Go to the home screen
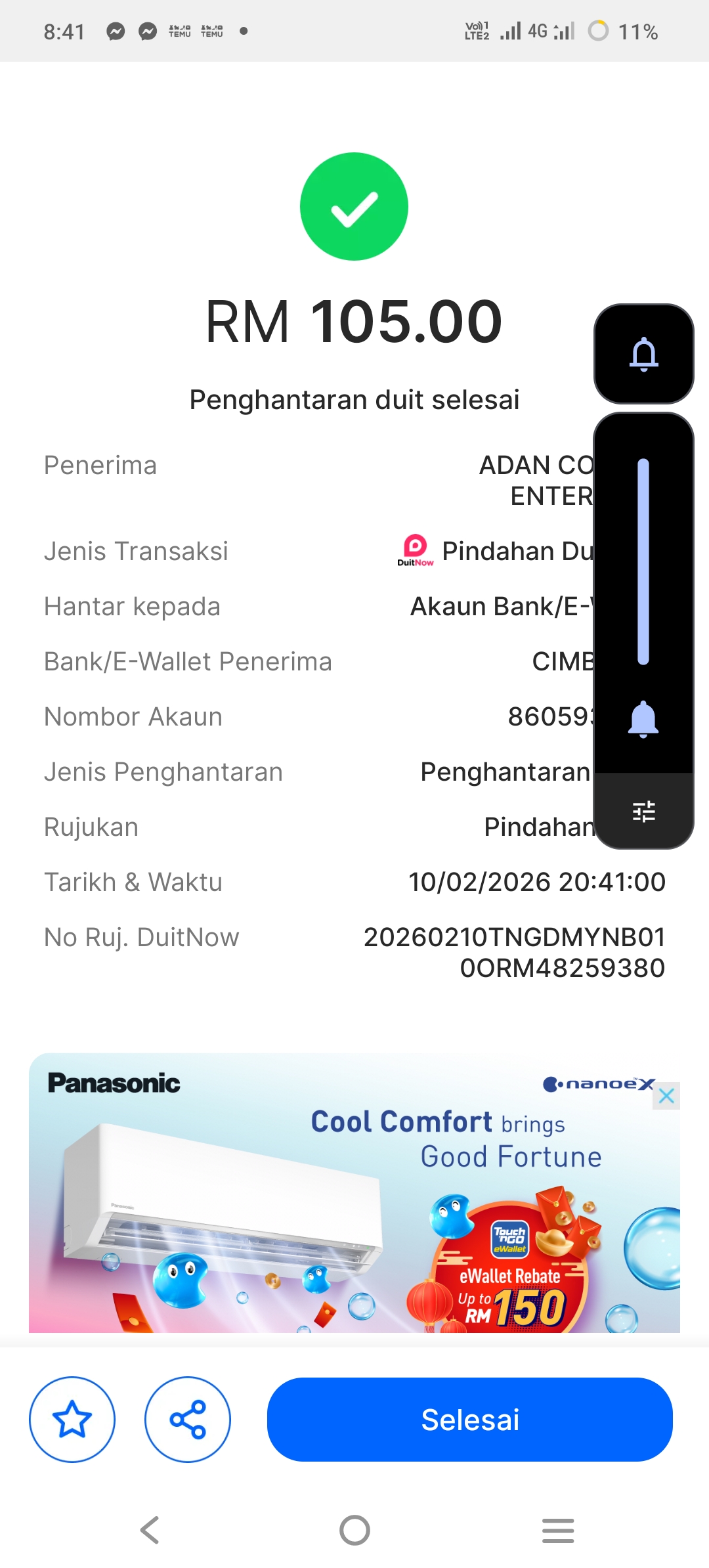The image size is (709, 1568). [x=354, y=1530]
